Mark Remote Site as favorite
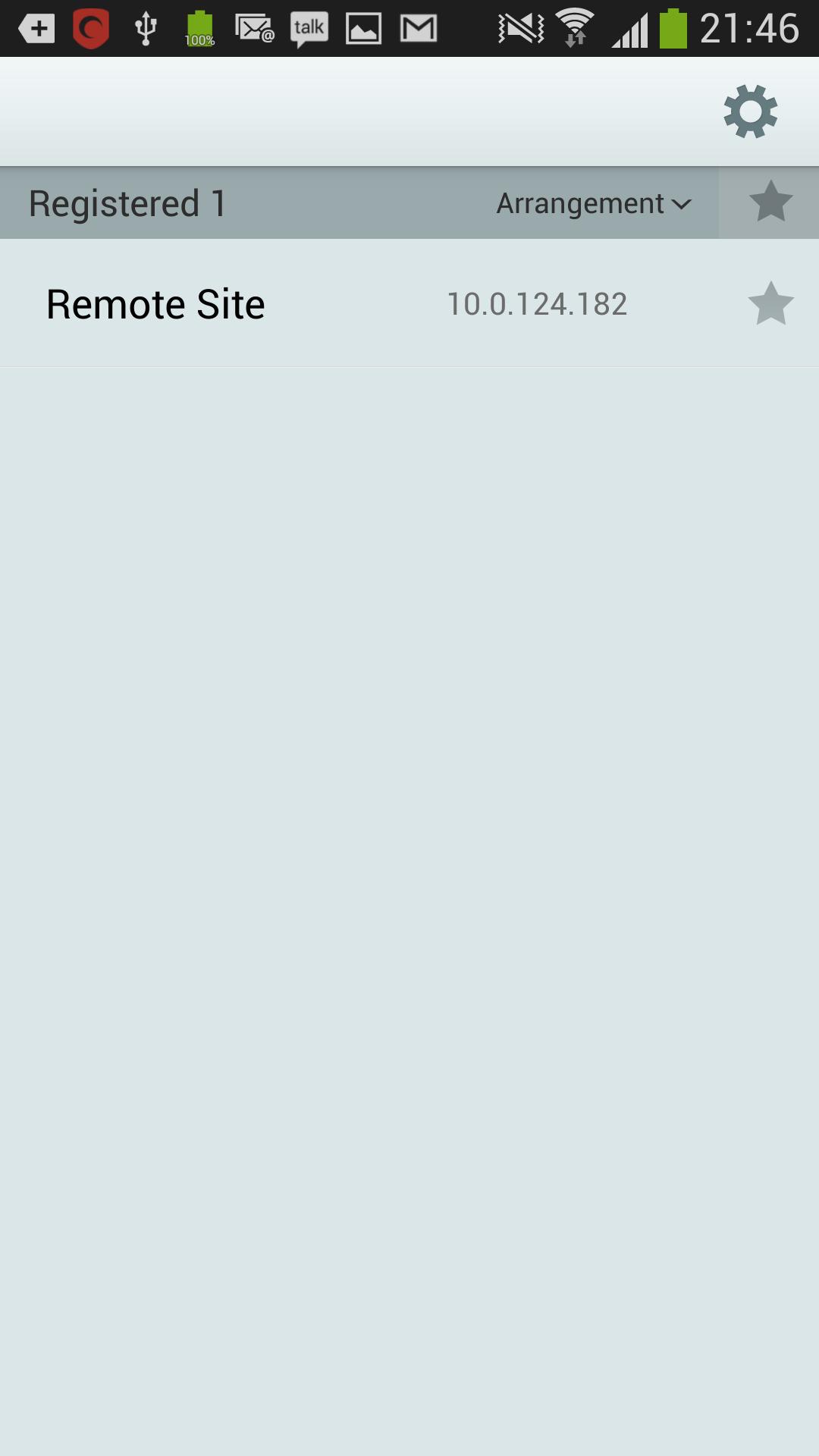 (x=770, y=304)
